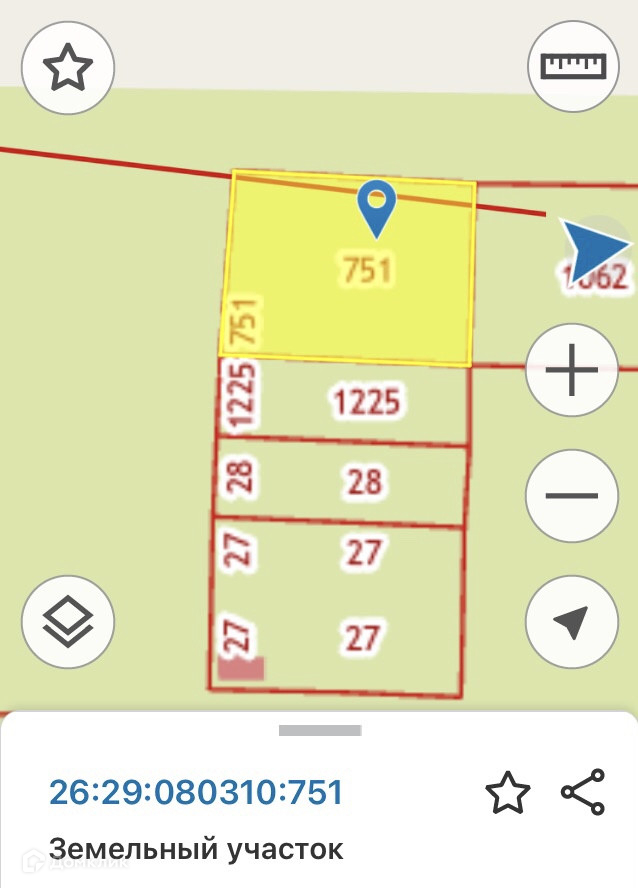
Task: Tap the grey handle of the info panel
Action: pos(320,730)
